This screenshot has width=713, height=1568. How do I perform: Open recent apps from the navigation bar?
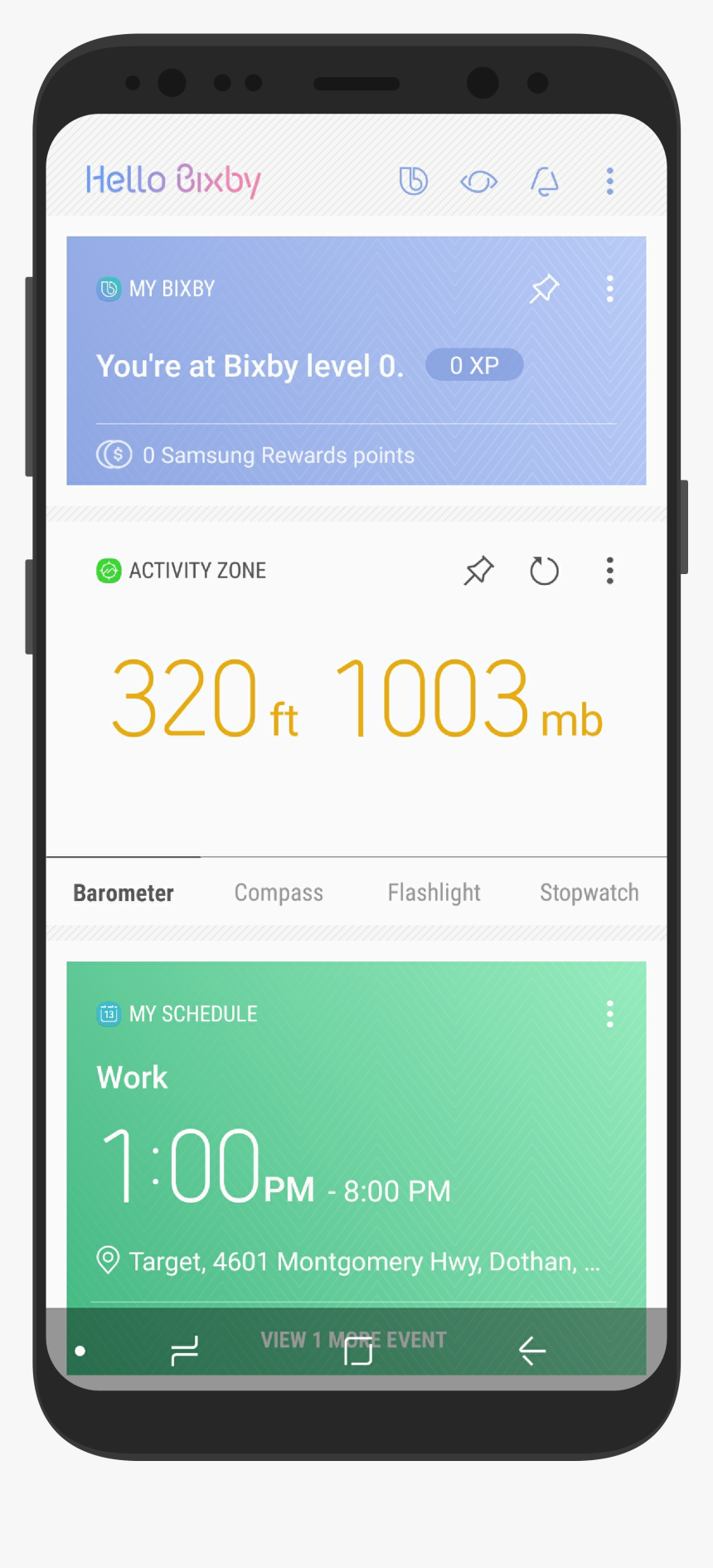(x=184, y=1351)
